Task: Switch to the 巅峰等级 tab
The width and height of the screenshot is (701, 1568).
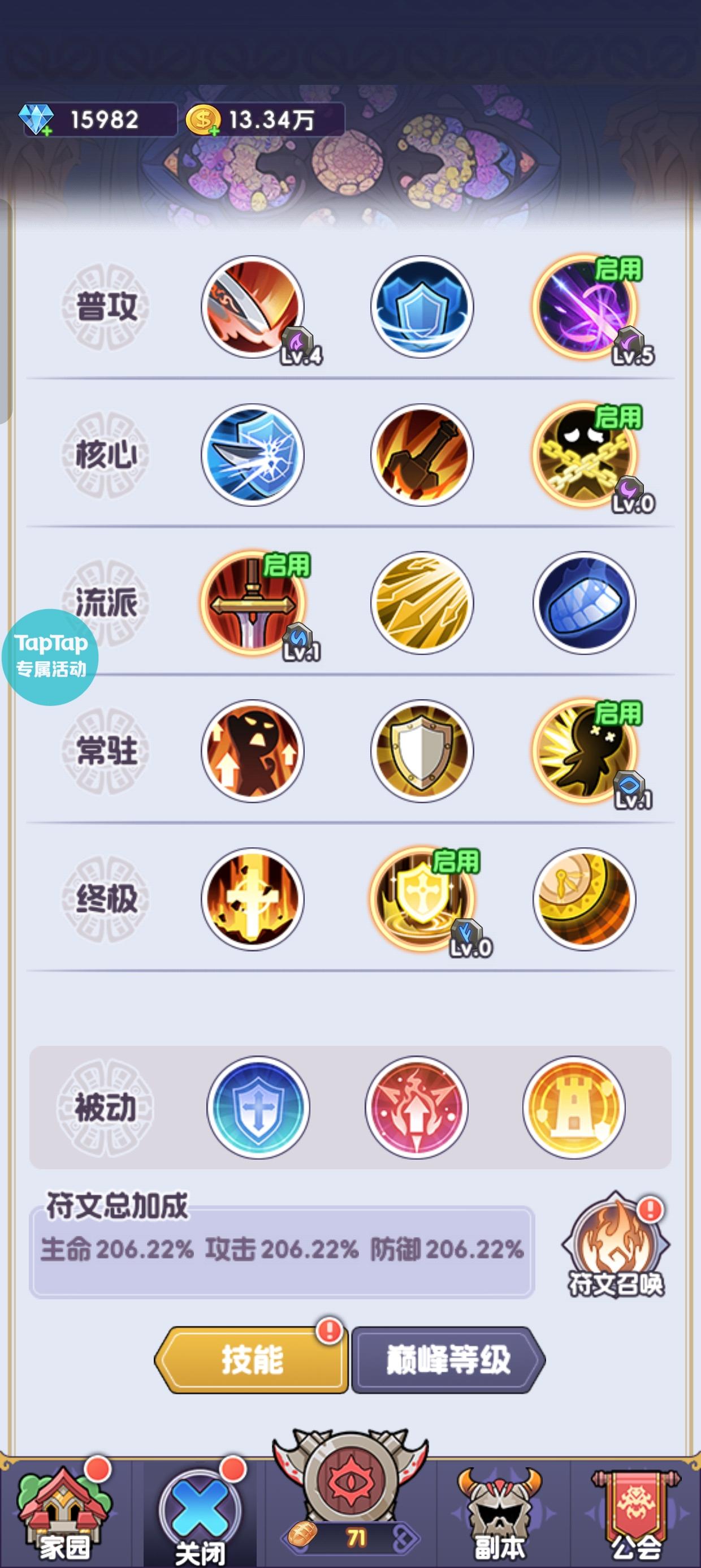Action: (448, 1359)
